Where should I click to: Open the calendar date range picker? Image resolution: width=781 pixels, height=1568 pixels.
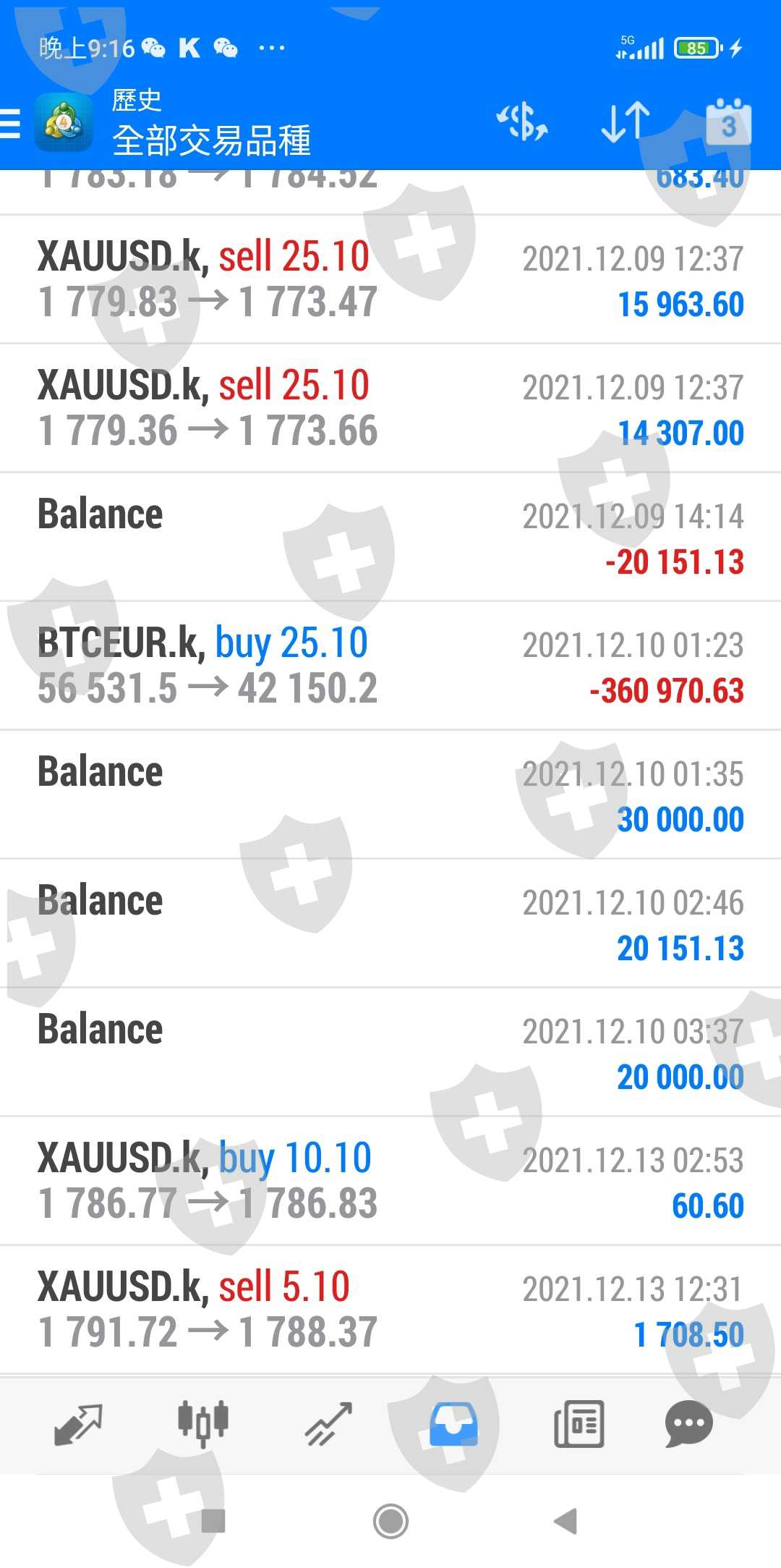click(728, 122)
